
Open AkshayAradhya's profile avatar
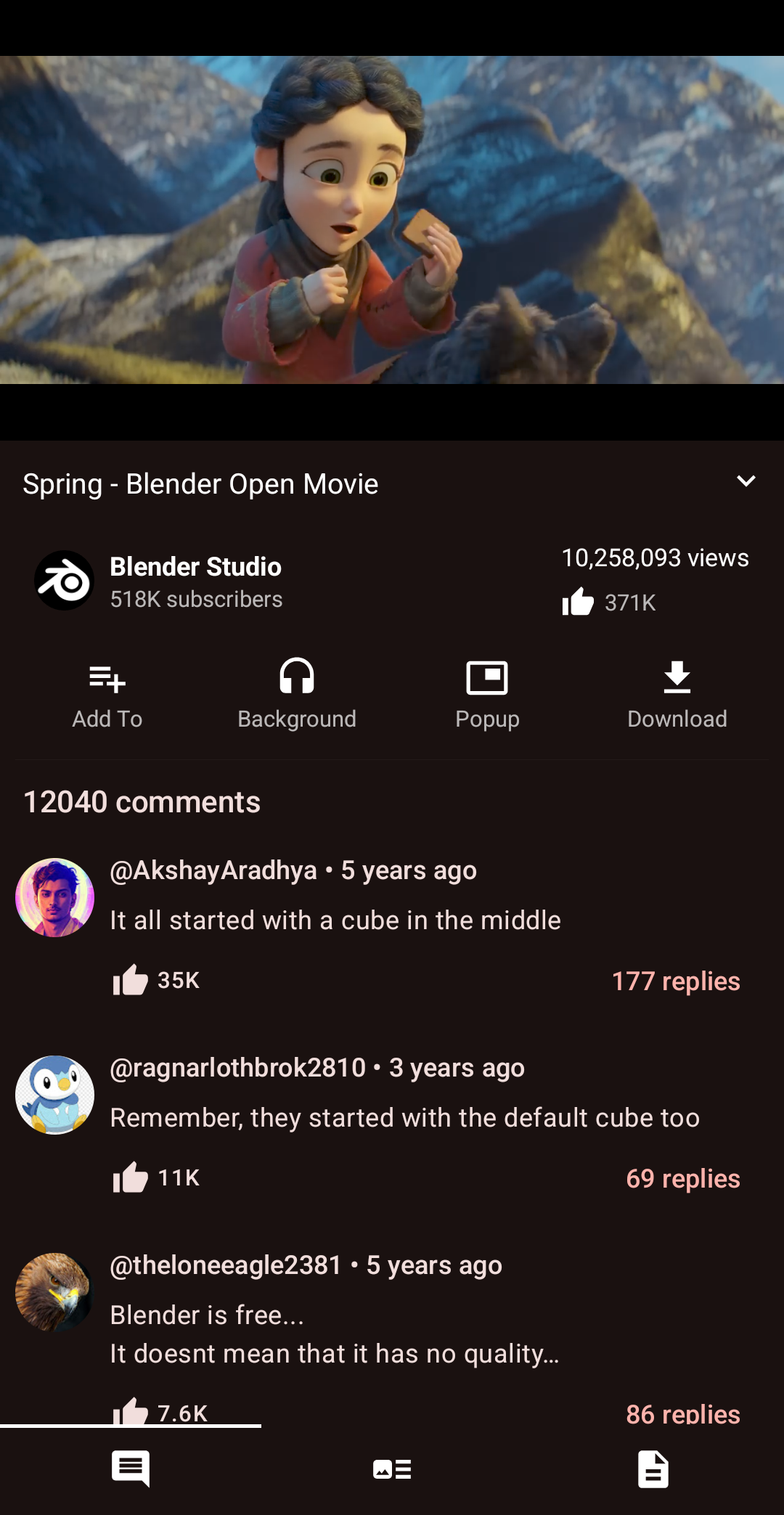point(55,897)
